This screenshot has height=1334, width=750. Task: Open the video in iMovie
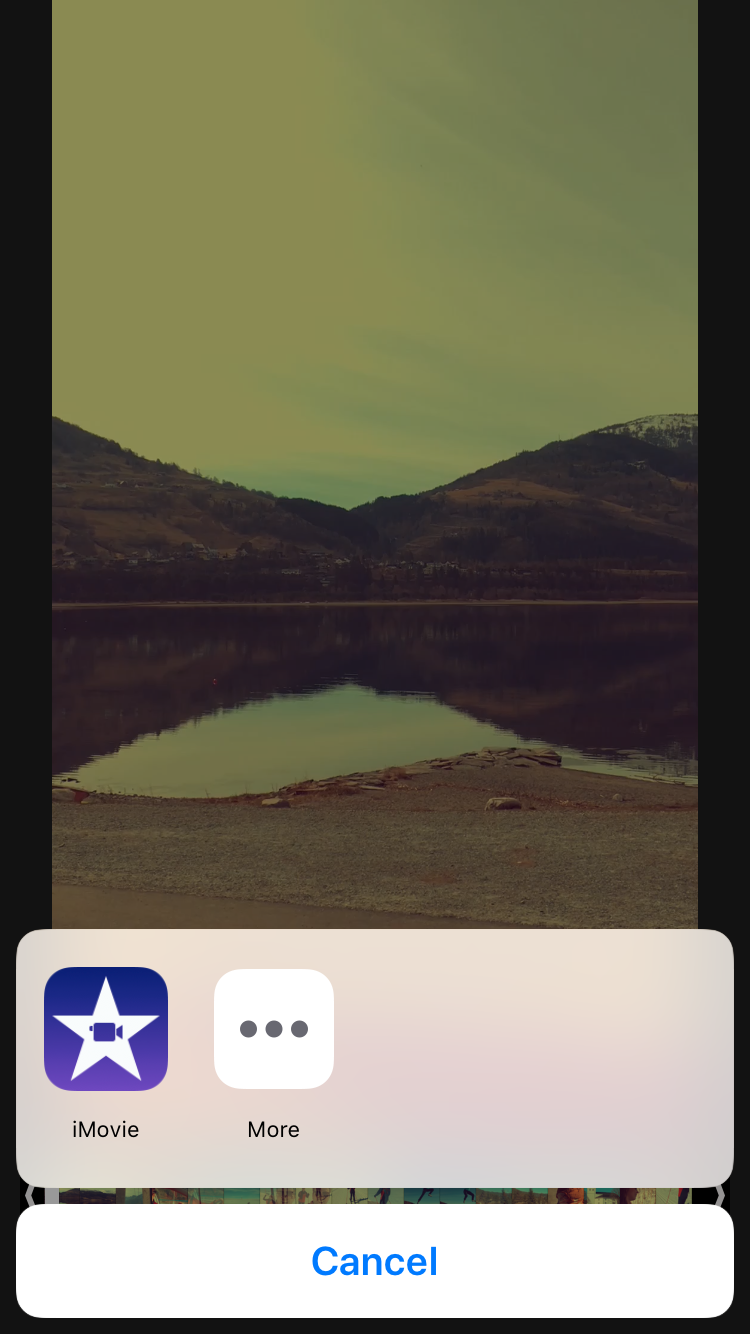106,1029
